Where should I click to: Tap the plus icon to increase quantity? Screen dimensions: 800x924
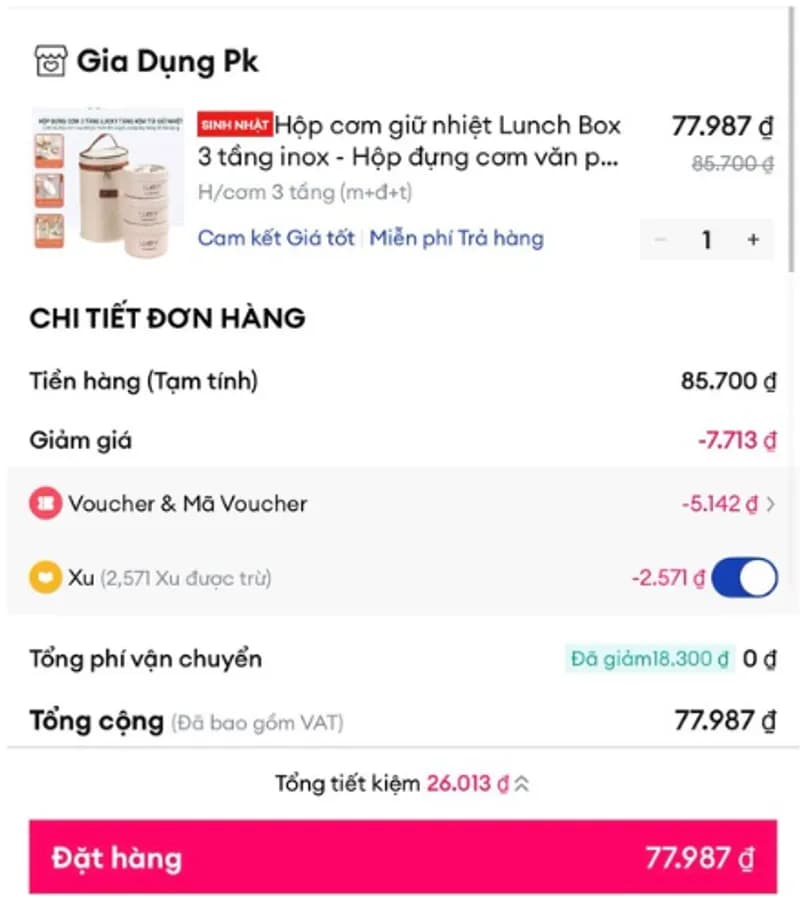(x=752, y=240)
